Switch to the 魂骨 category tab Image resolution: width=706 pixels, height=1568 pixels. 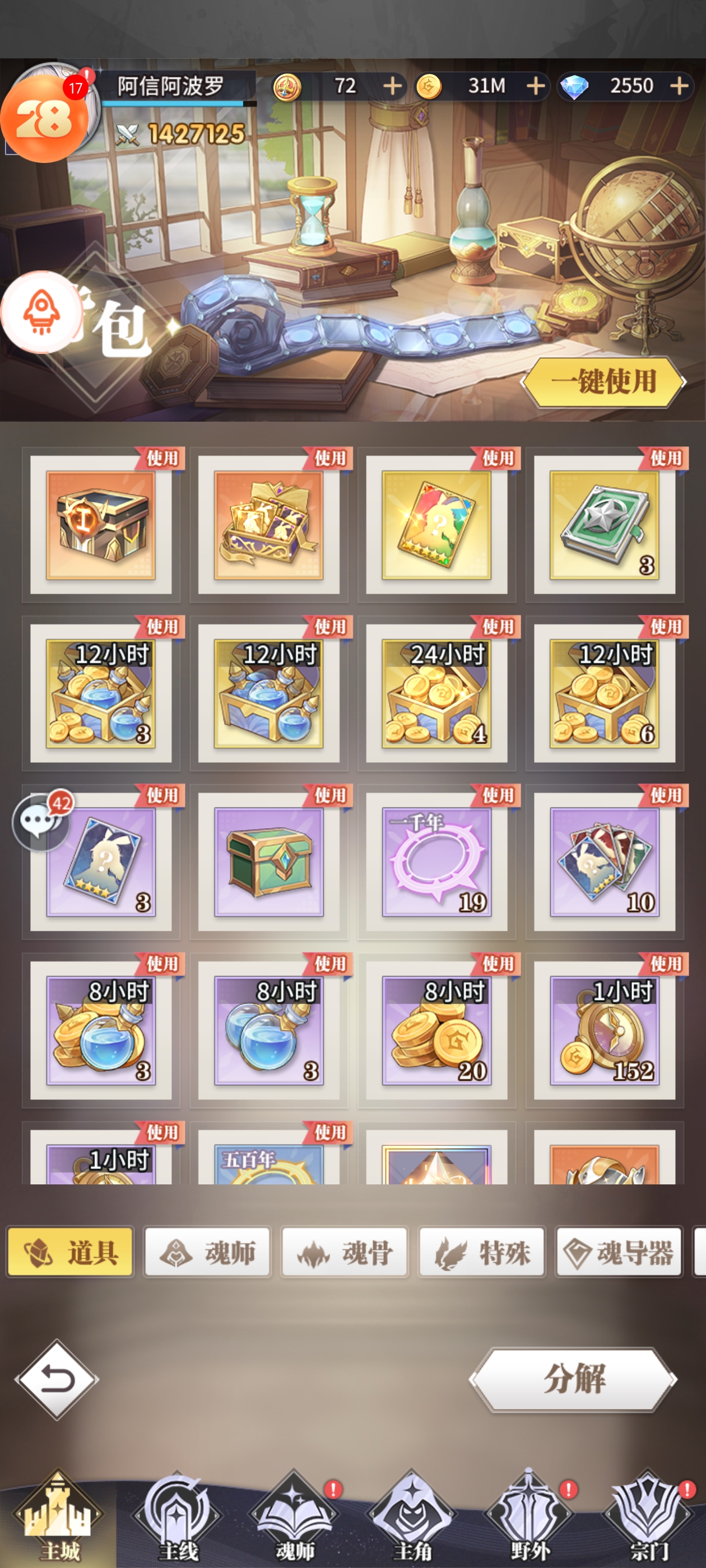(x=345, y=1253)
